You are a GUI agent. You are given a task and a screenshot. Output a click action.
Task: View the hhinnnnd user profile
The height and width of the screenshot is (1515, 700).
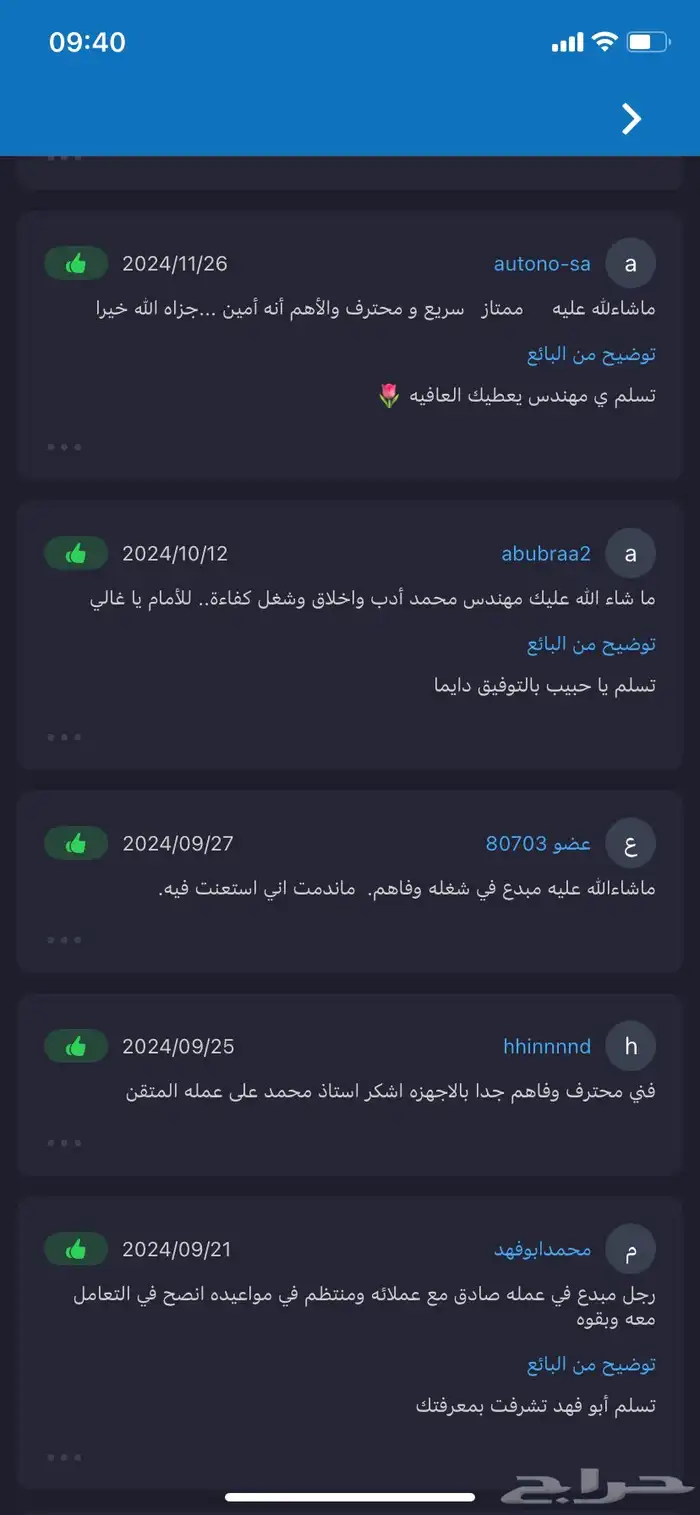tap(547, 1047)
